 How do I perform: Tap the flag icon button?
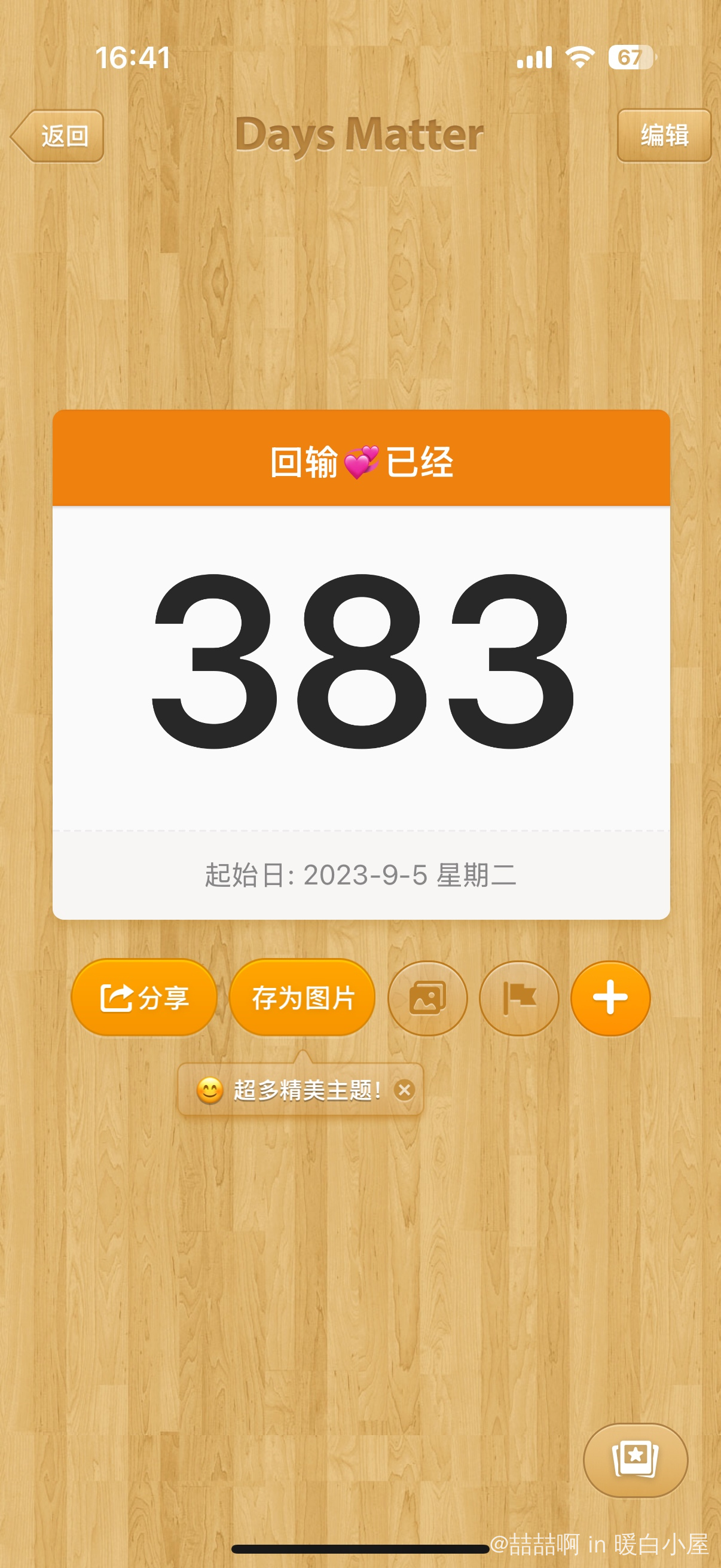point(519,998)
